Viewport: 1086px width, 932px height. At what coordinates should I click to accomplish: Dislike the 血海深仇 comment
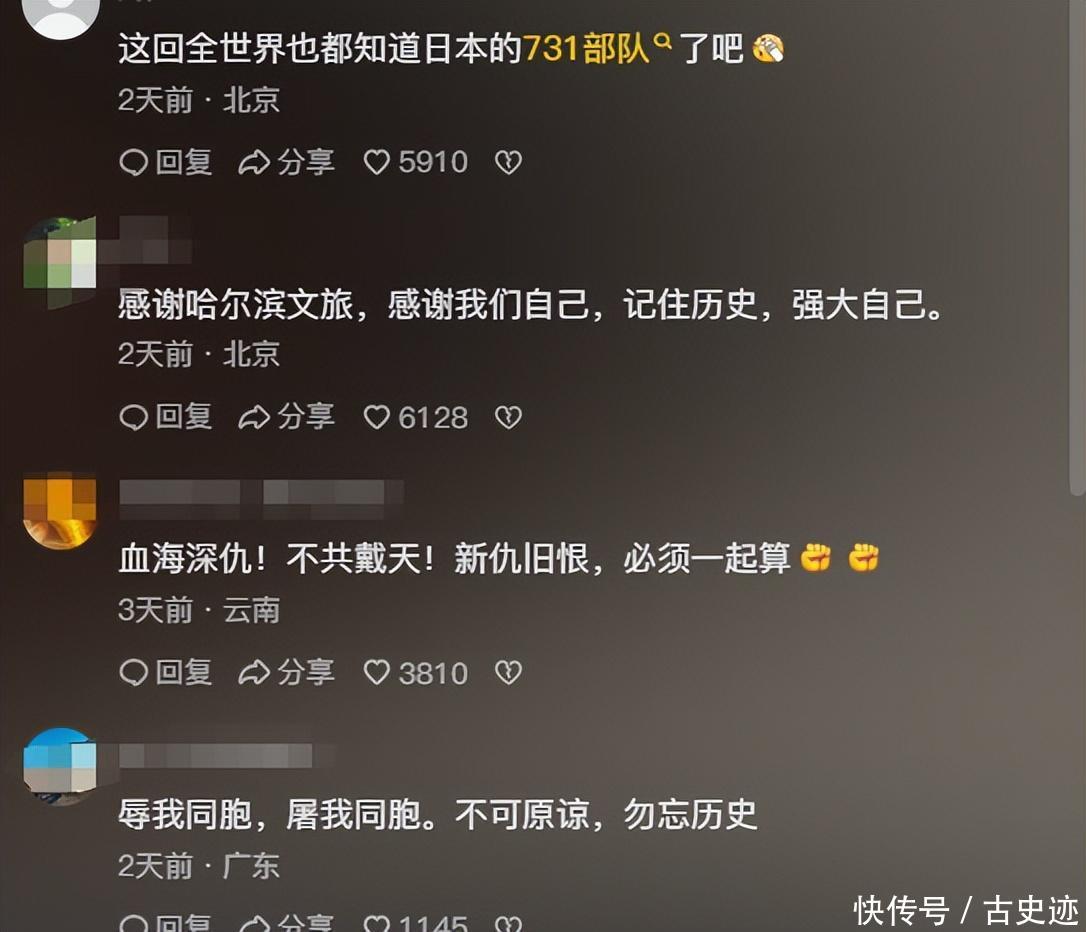(x=508, y=673)
